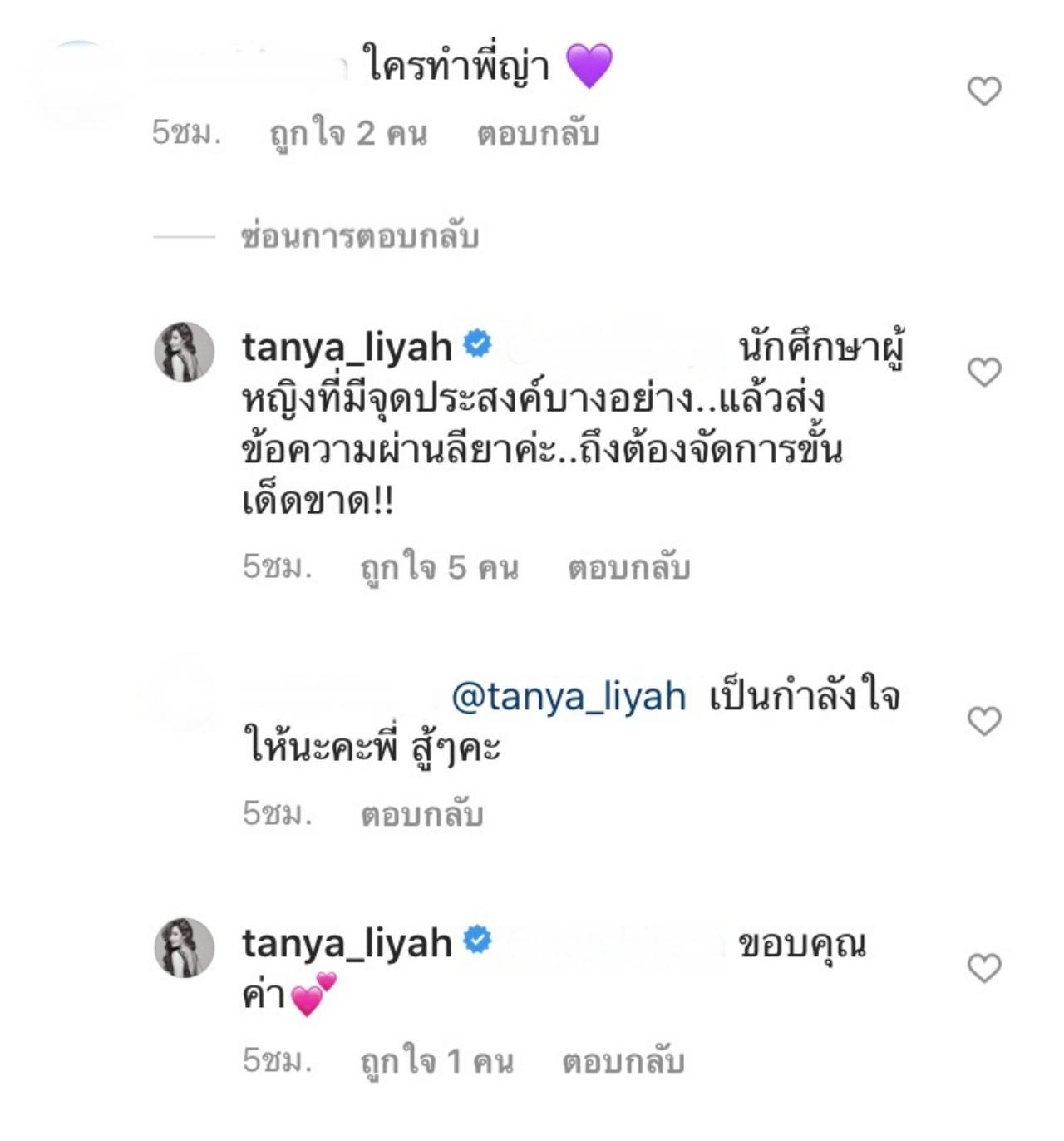Tap ตอบกลับ under the "เด็ดขาด!!" reply
The height and width of the screenshot is (1141, 1064).
[x=628, y=568]
